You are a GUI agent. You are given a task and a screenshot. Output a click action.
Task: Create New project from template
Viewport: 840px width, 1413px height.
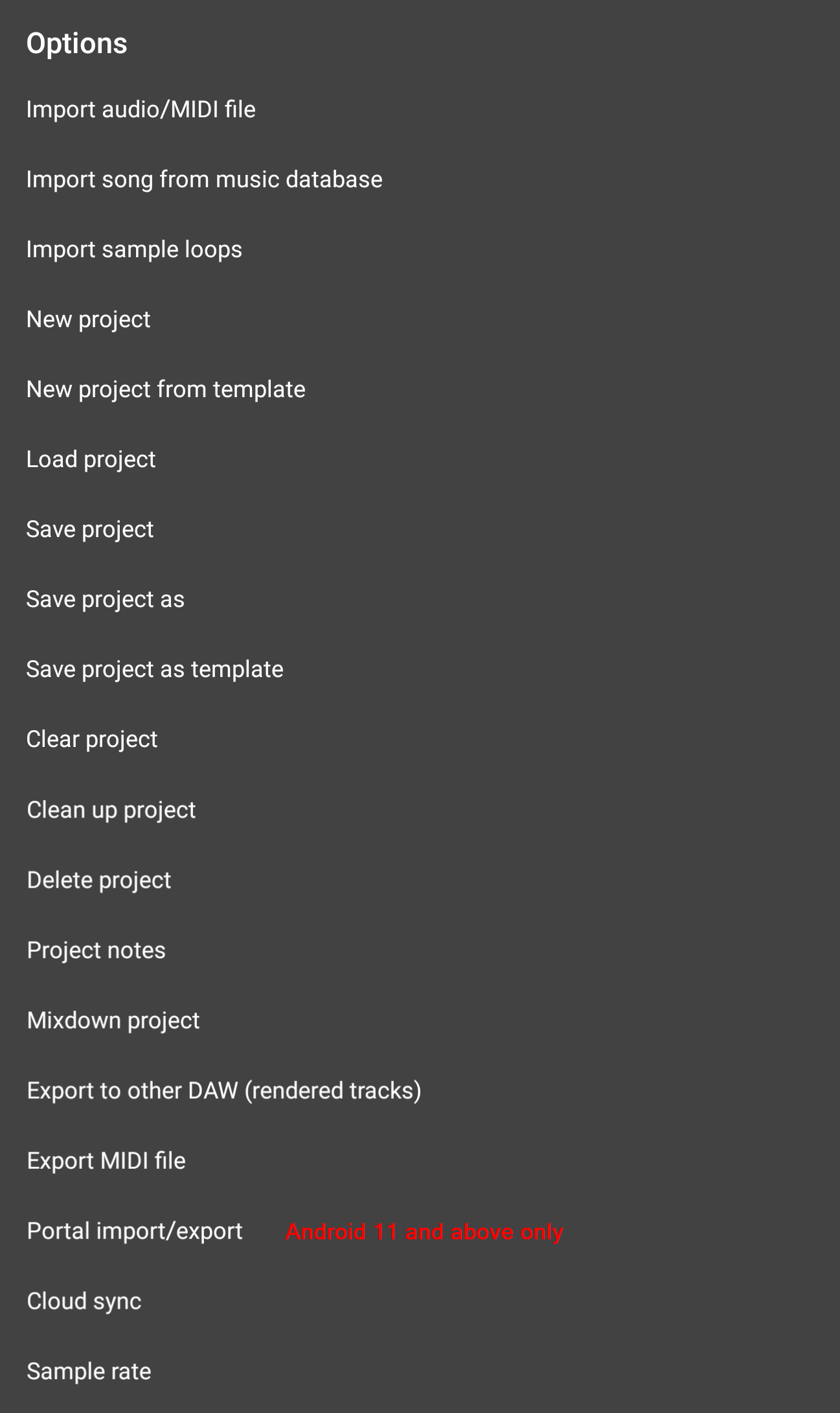[x=166, y=389]
